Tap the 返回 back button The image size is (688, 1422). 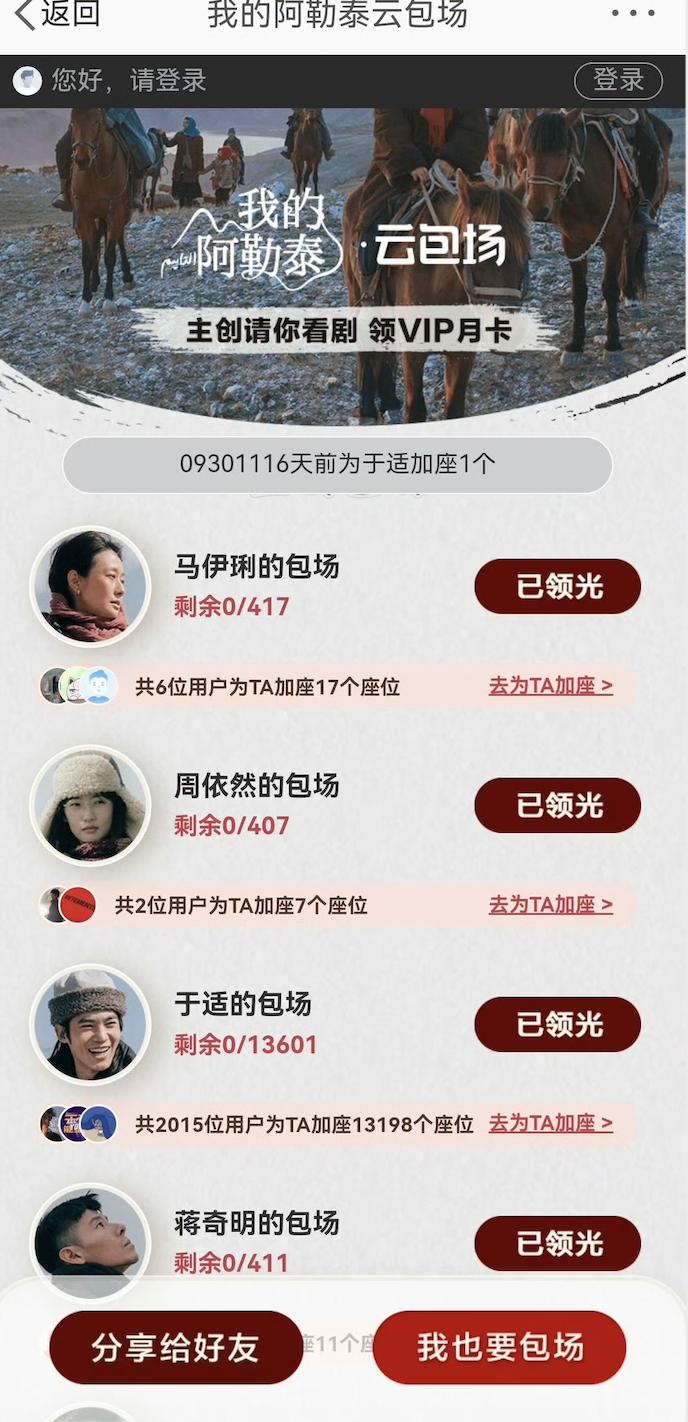[x=58, y=15]
